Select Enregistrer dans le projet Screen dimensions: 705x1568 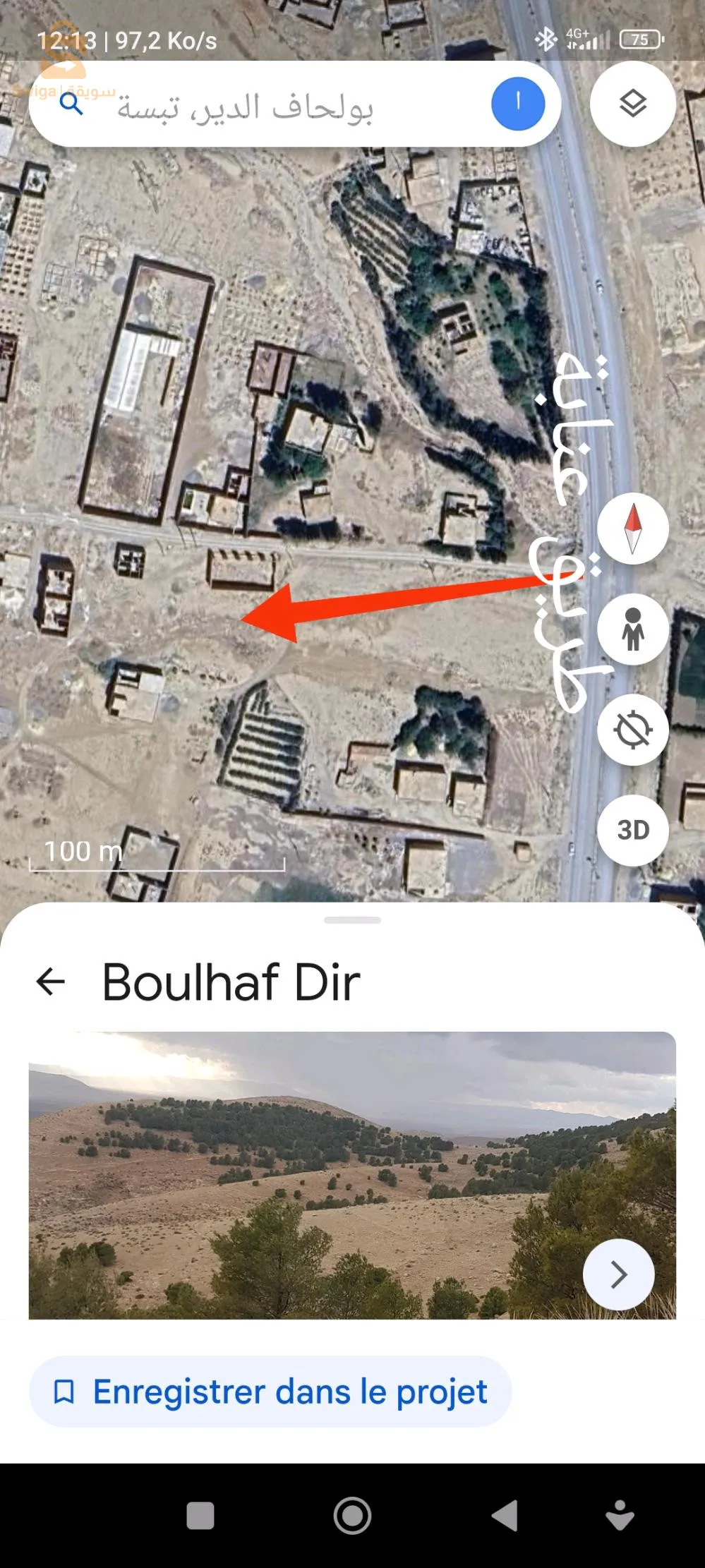click(270, 1392)
